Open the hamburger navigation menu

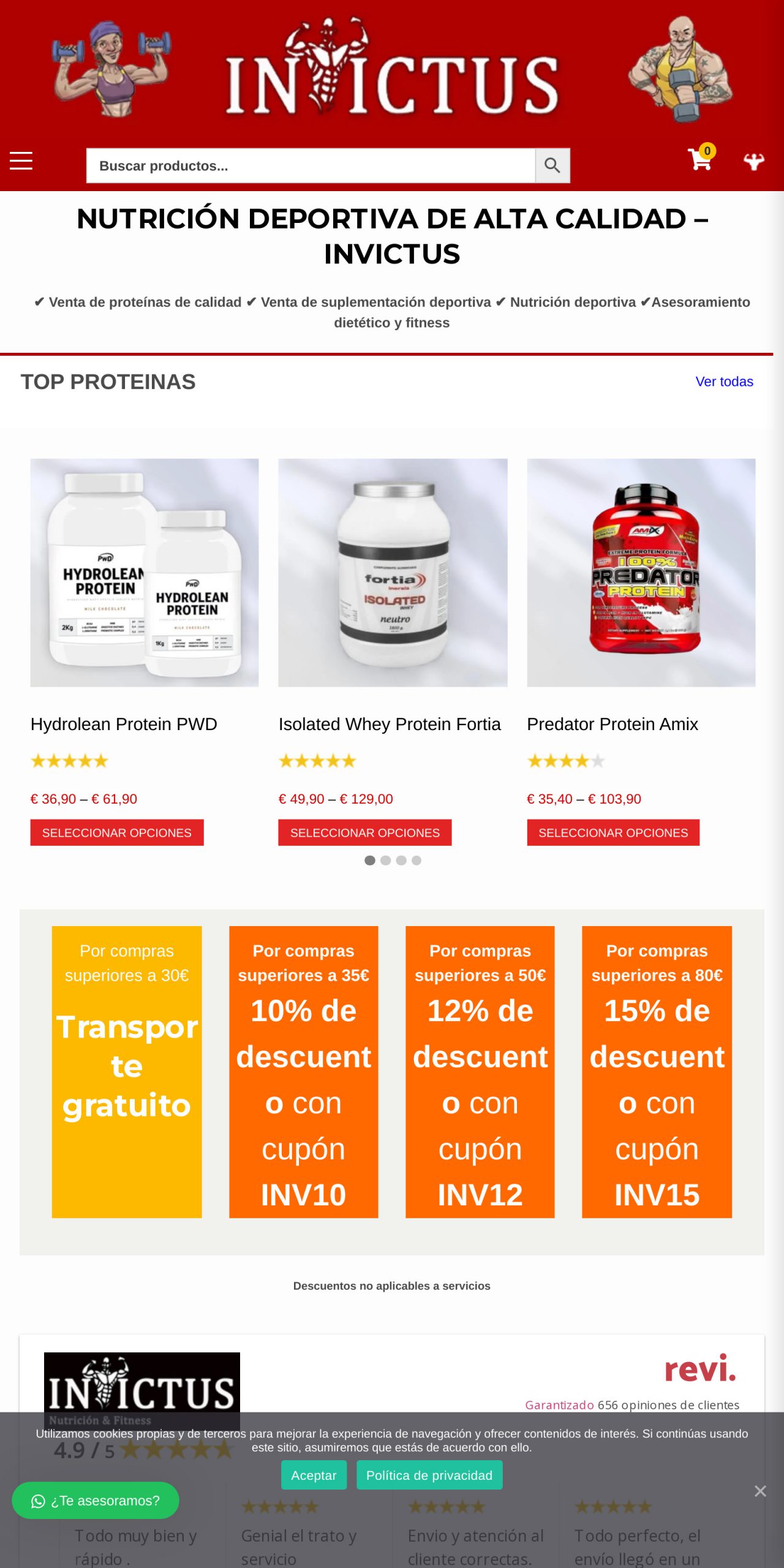21,161
